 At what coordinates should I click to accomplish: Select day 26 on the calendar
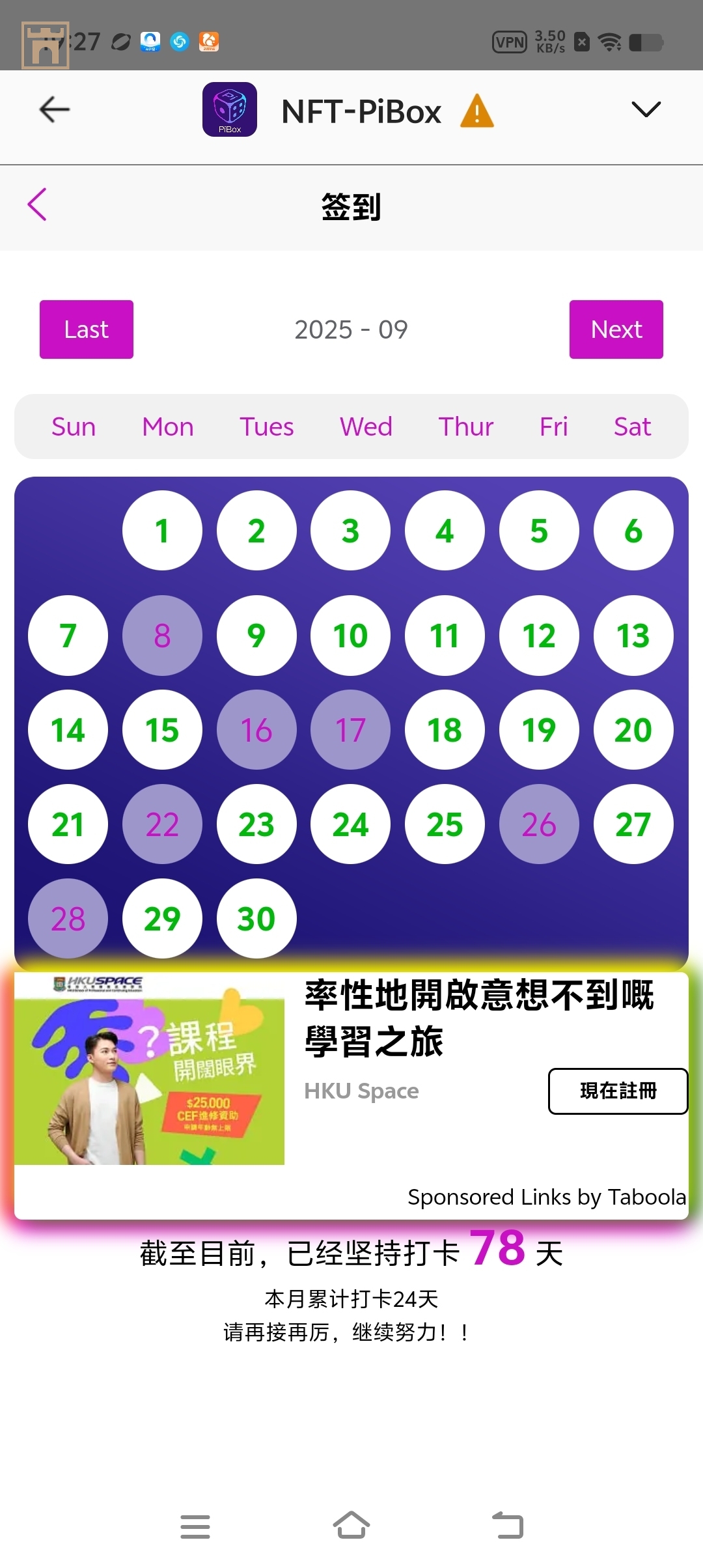coord(539,824)
